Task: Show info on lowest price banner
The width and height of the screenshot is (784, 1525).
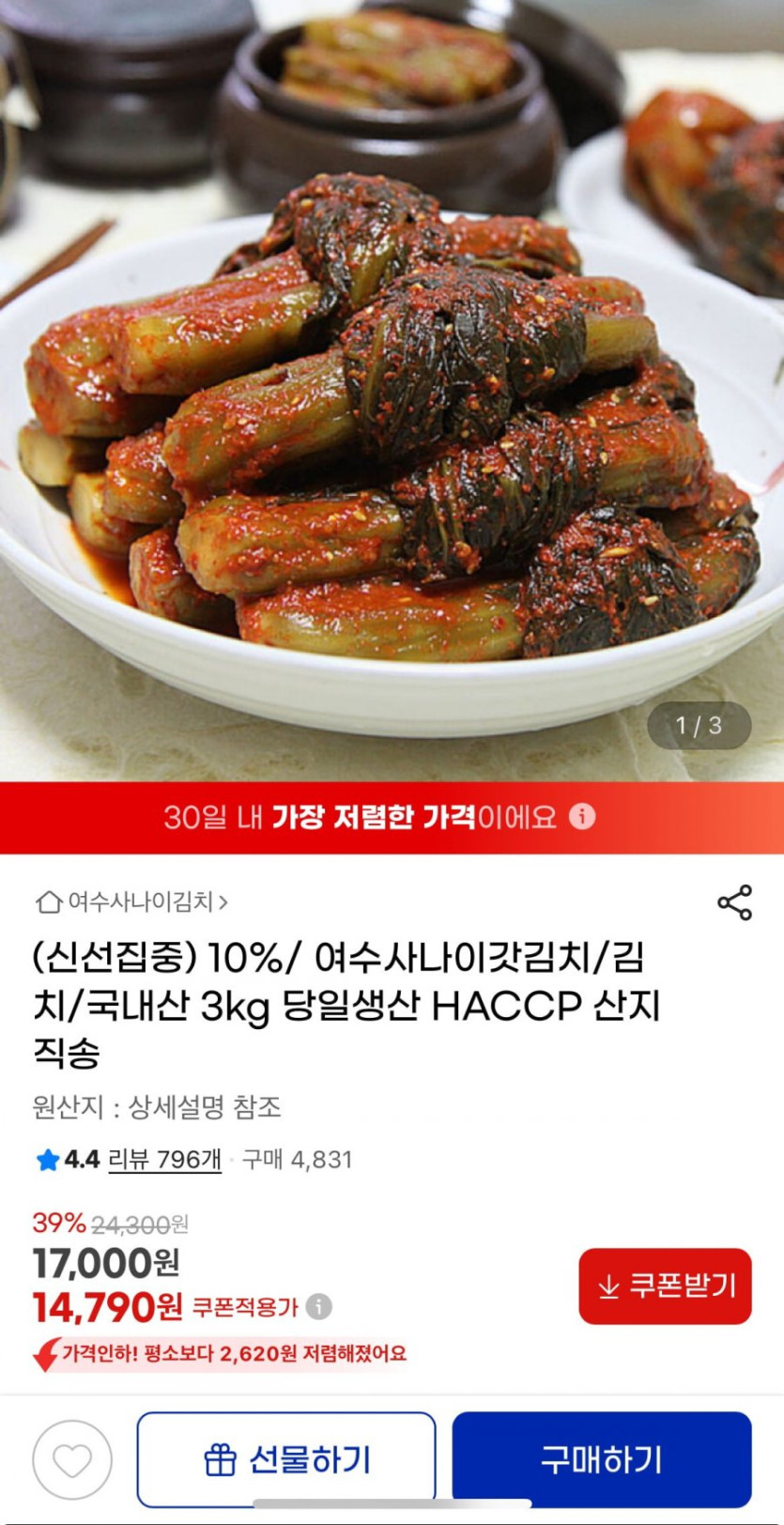Action: tap(582, 816)
